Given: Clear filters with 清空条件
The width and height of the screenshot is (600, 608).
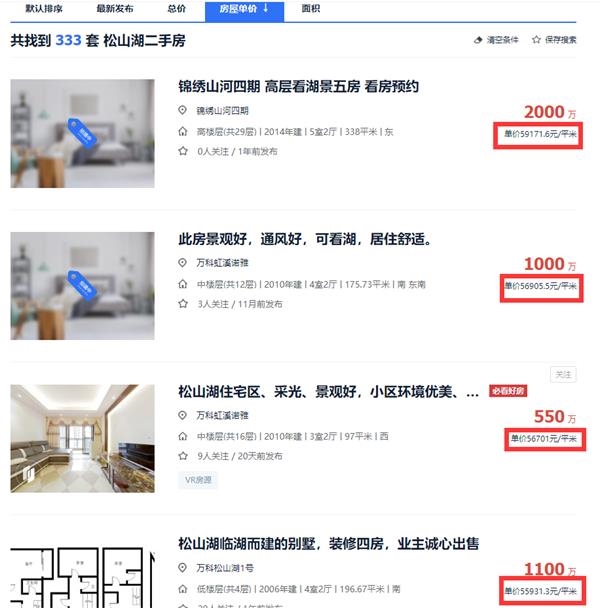Looking at the screenshot, I should (x=497, y=40).
